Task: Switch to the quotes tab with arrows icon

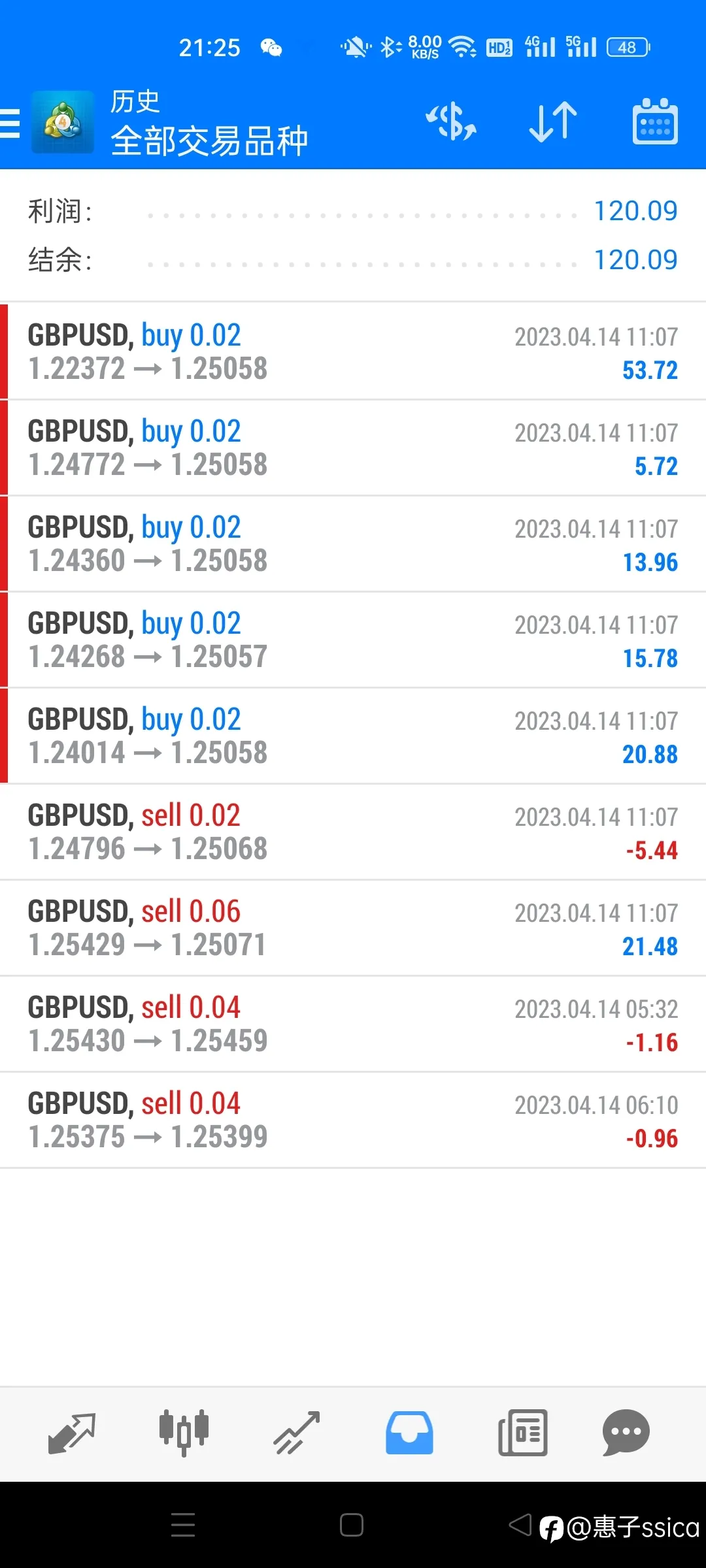Action: tap(72, 1433)
